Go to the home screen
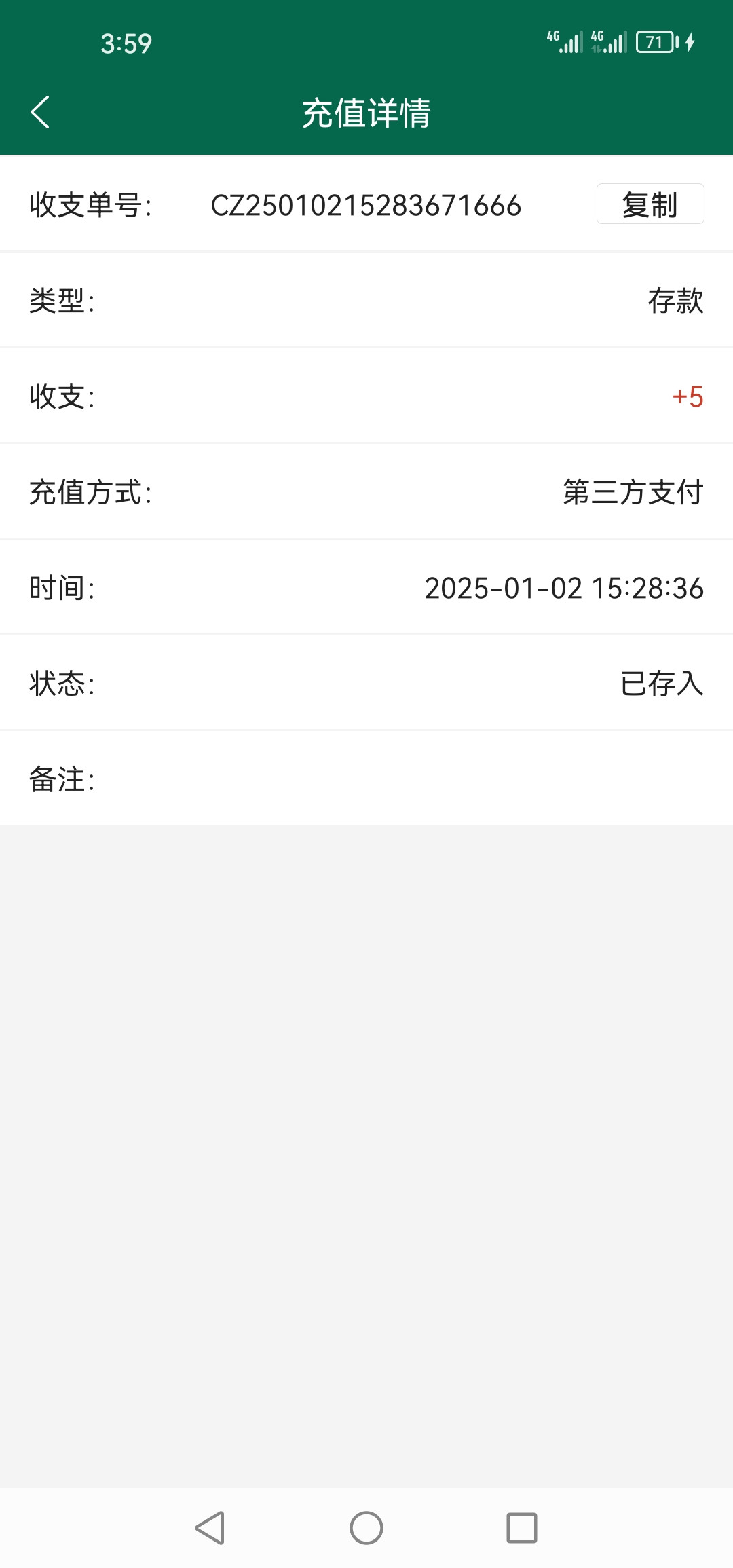 (x=366, y=1528)
